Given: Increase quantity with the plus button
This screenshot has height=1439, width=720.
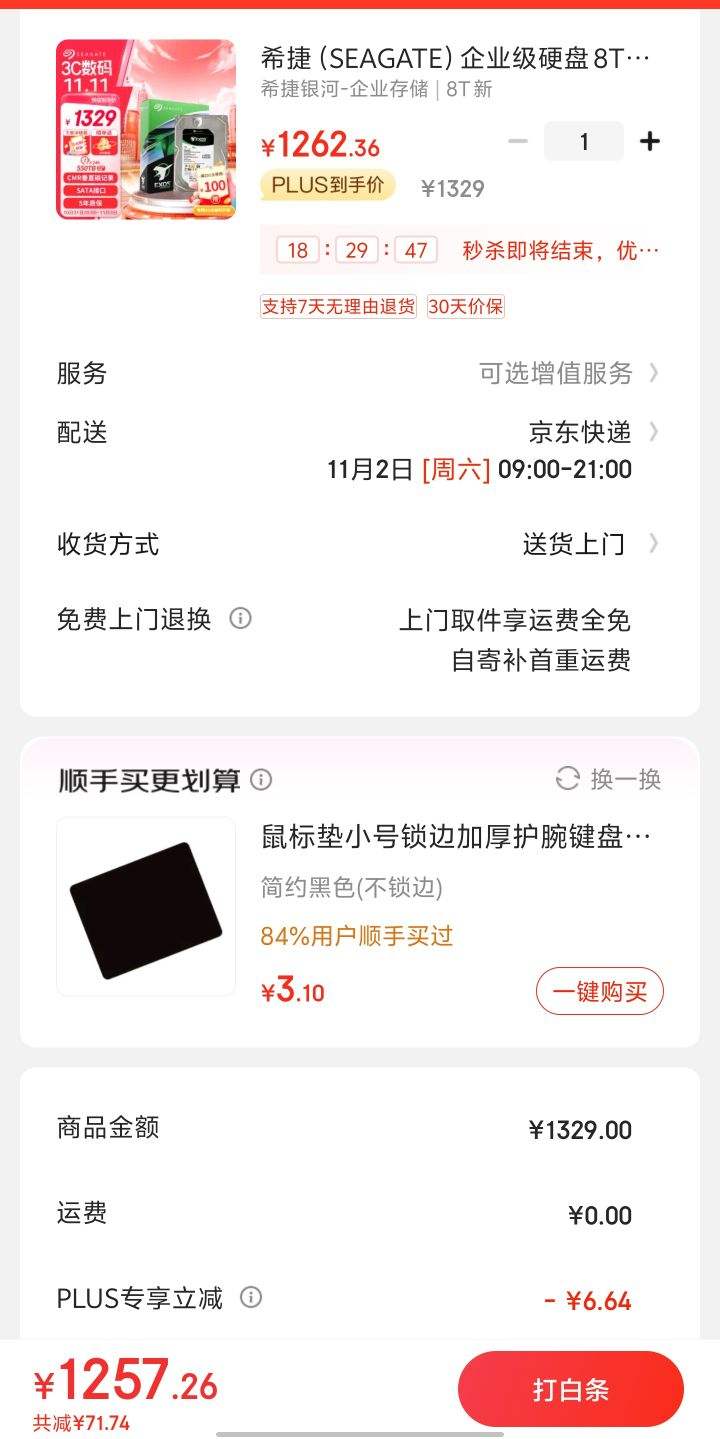Looking at the screenshot, I should (650, 141).
